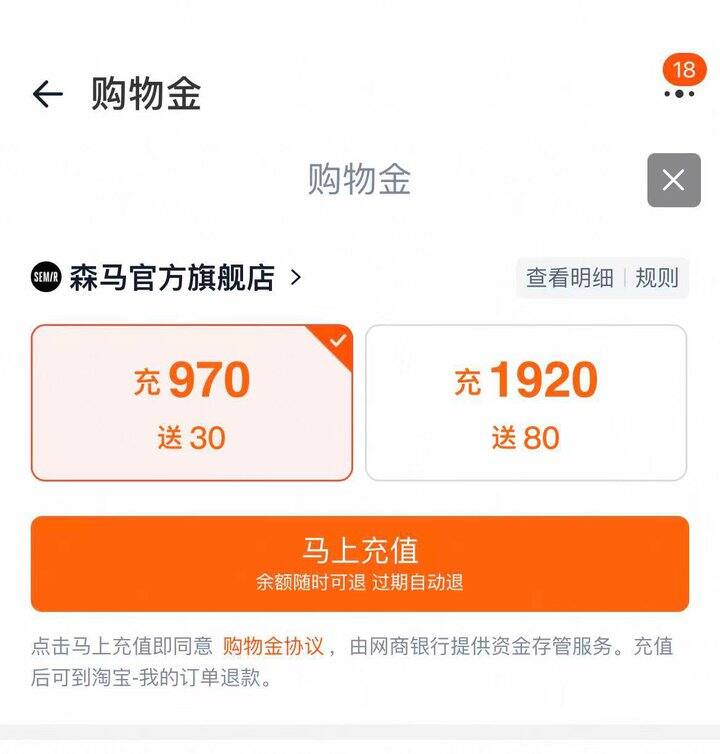Close the 购物金 panel
The height and width of the screenshot is (754, 720).
point(673,180)
